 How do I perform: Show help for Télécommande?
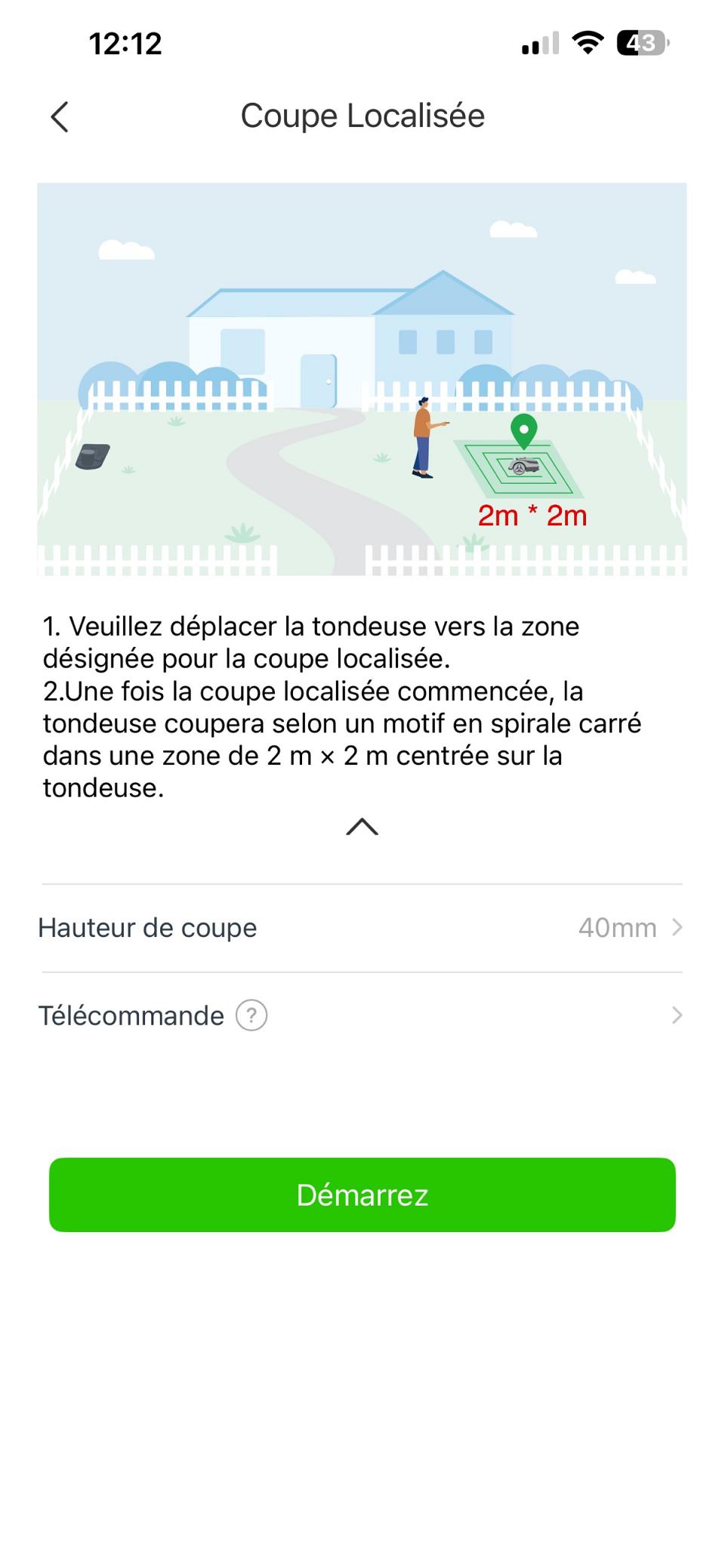[251, 1015]
